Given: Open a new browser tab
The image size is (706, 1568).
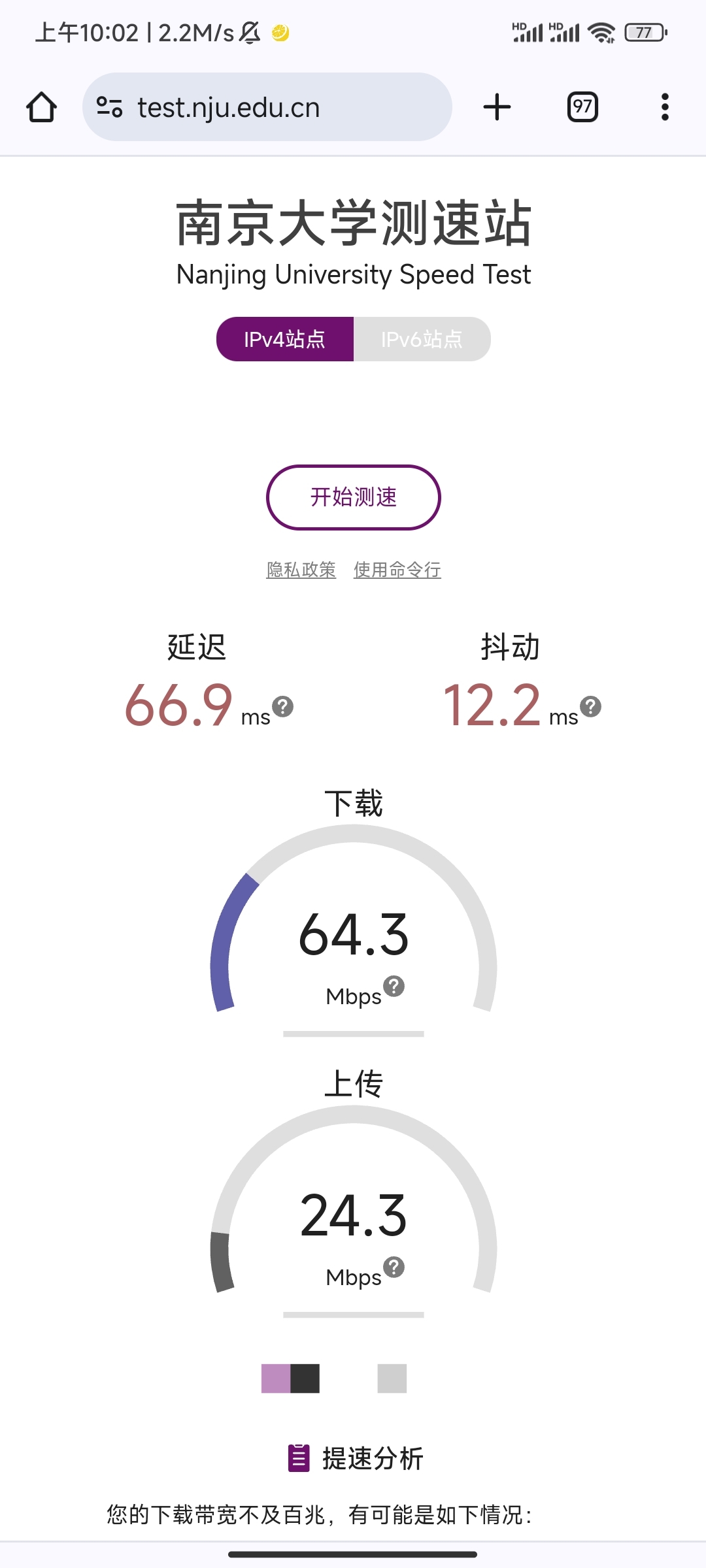Looking at the screenshot, I should click(497, 107).
